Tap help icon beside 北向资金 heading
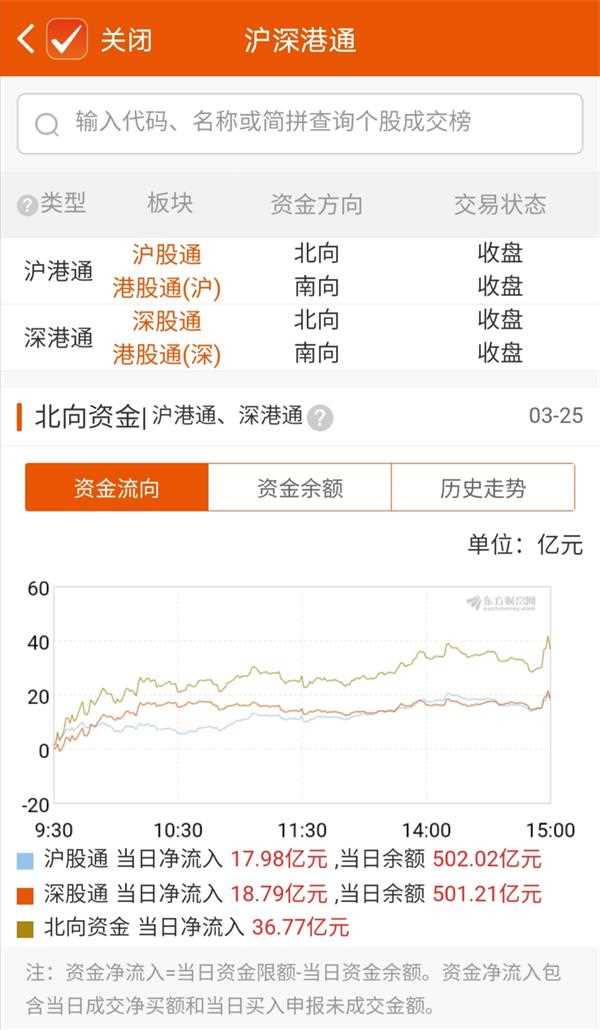 coord(320,418)
